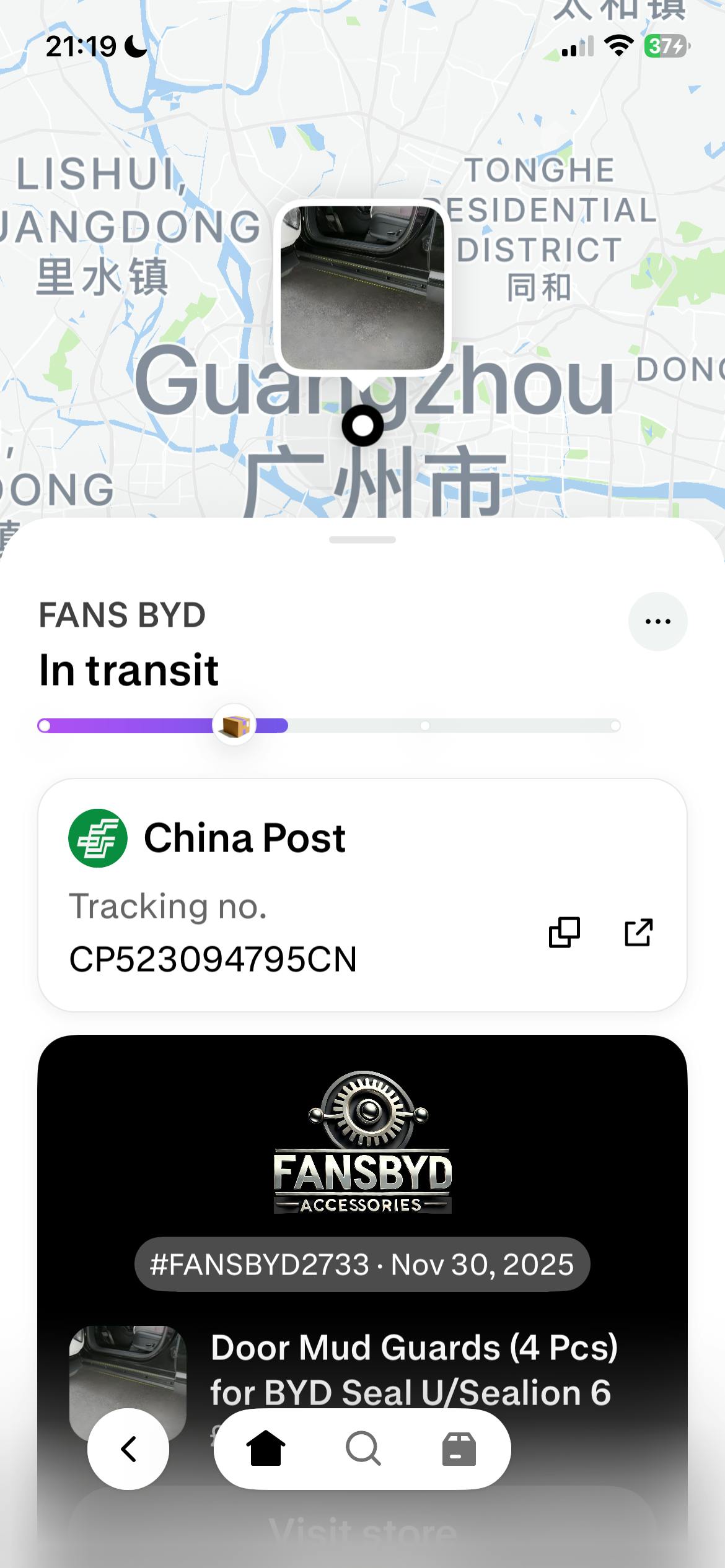Open the Search tab
The width and height of the screenshot is (725, 1568).
[x=362, y=1449]
